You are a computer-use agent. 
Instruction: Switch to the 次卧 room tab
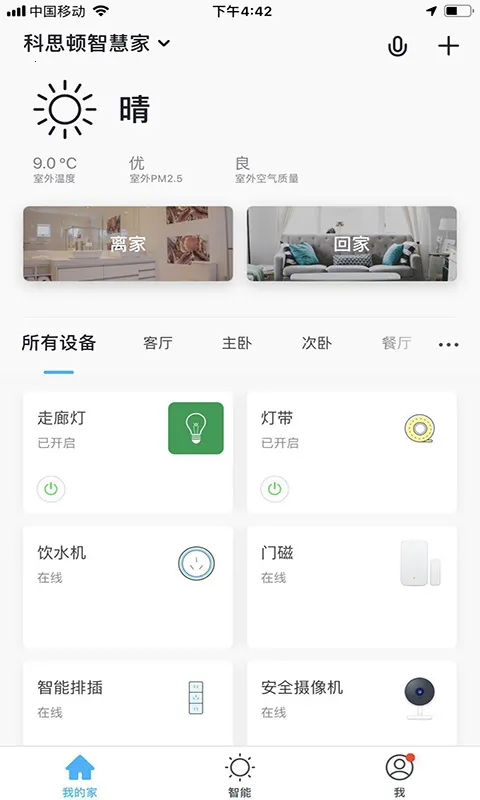[316, 343]
